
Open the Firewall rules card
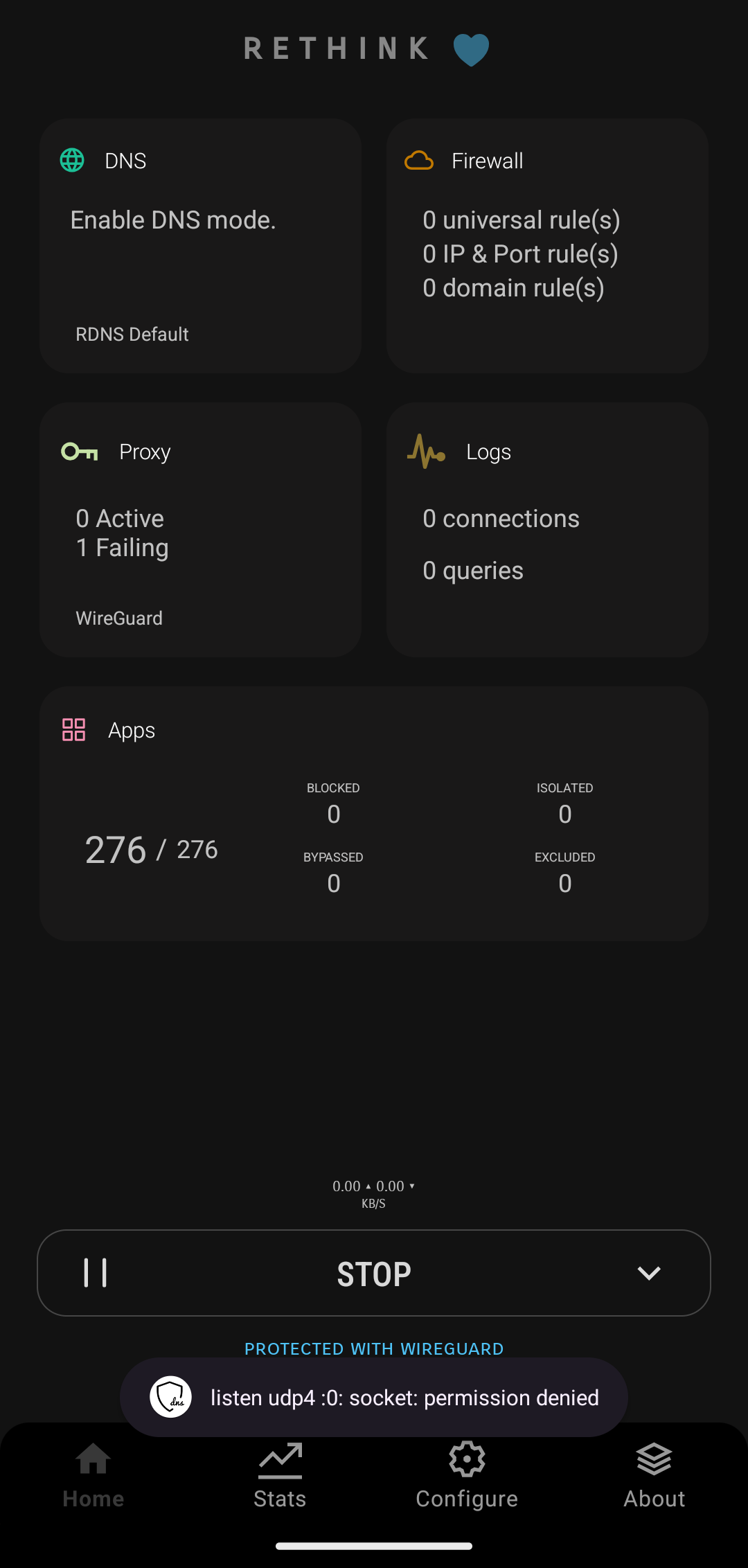[x=547, y=246]
